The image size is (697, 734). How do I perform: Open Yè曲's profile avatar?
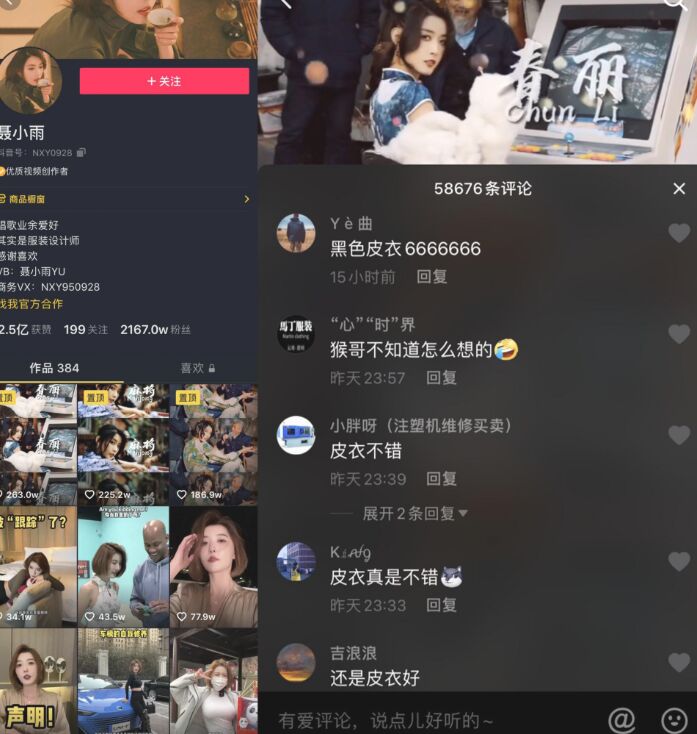(296, 233)
